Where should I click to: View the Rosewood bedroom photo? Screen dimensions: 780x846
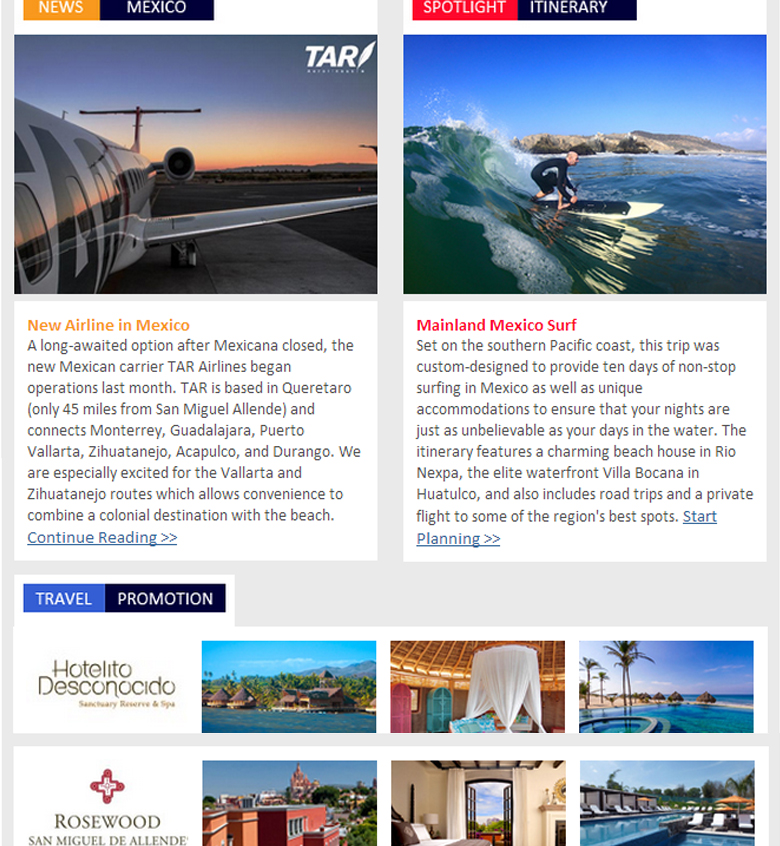[478, 803]
